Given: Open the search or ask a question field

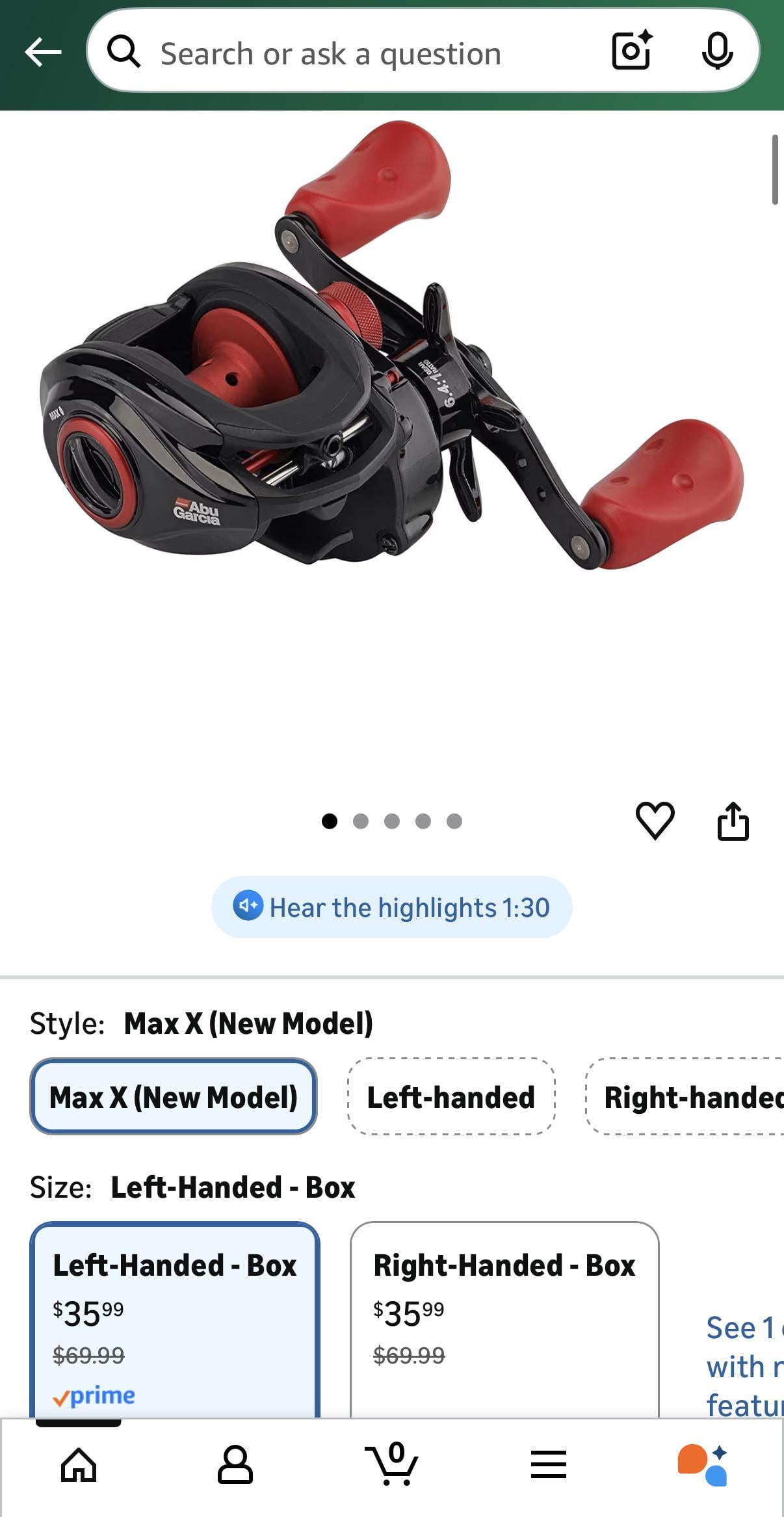Looking at the screenshot, I should [x=351, y=53].
